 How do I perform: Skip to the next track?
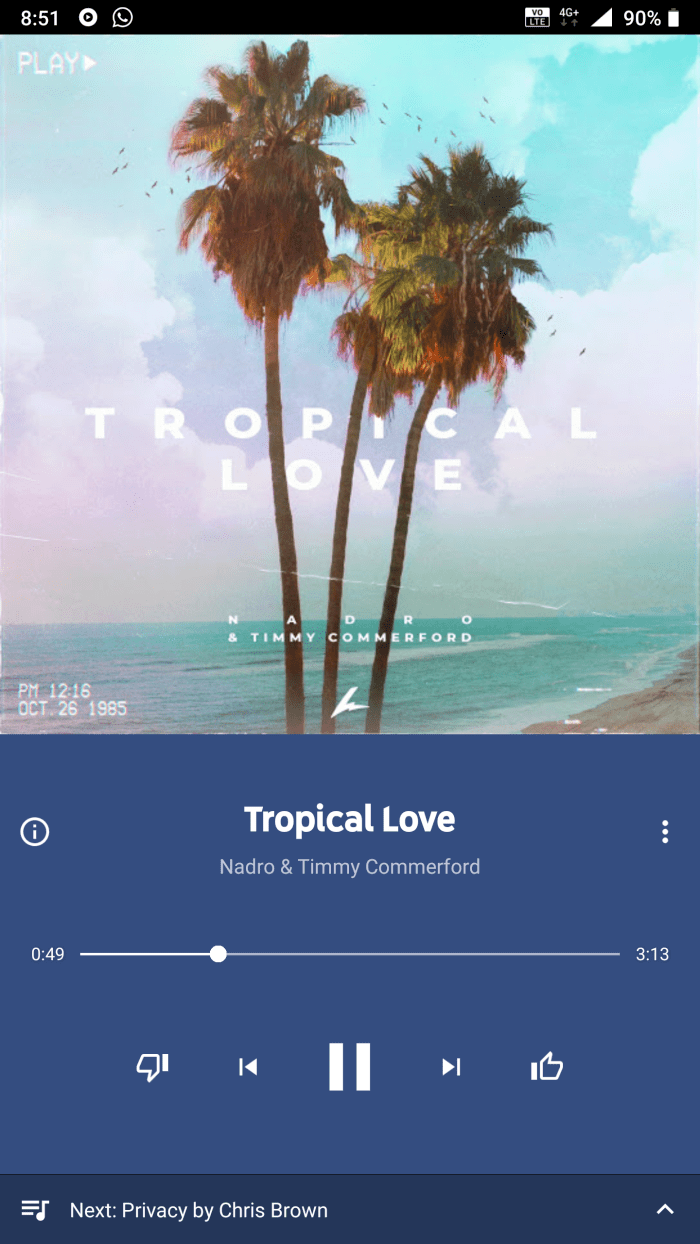pyautogui.click(x=451, y=1067)
